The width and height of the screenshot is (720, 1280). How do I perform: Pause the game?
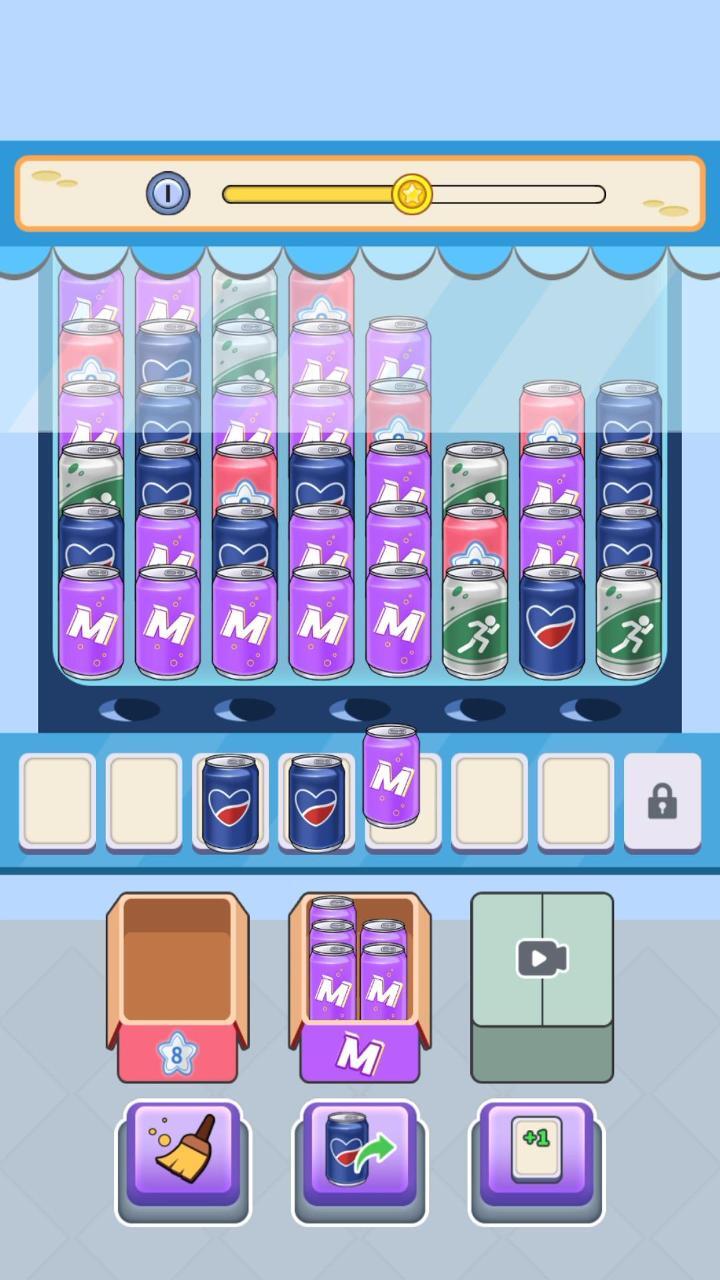[x=168, y=193]
